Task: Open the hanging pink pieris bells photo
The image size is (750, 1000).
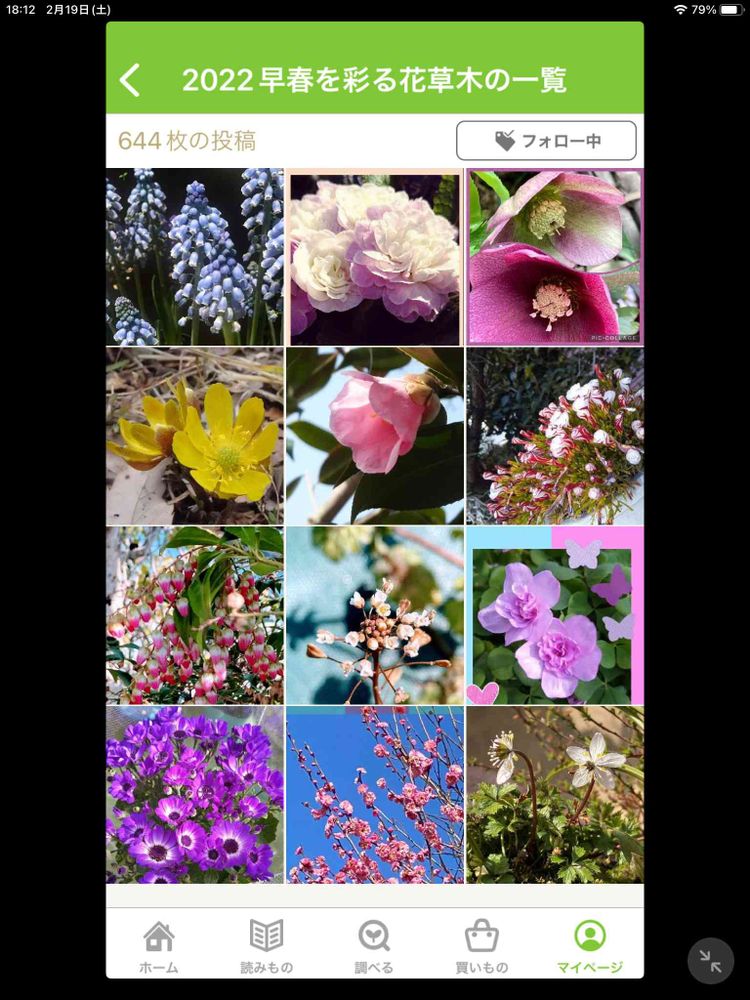Action: coord(195,615)
